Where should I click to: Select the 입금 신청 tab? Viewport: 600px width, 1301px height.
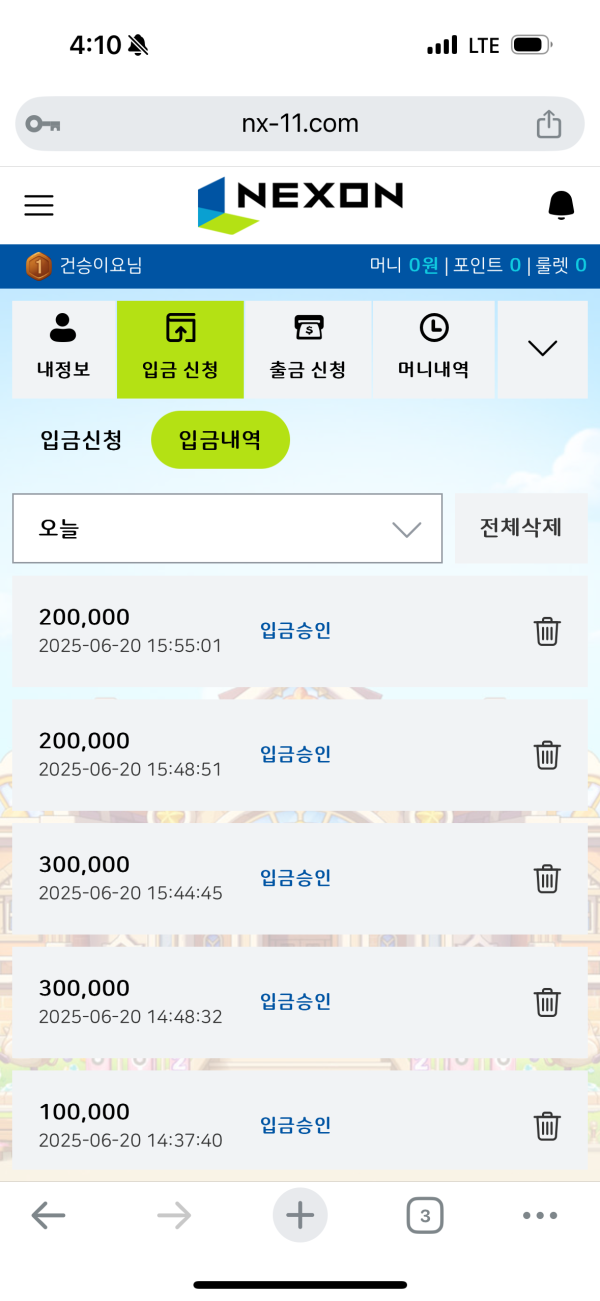180,348
